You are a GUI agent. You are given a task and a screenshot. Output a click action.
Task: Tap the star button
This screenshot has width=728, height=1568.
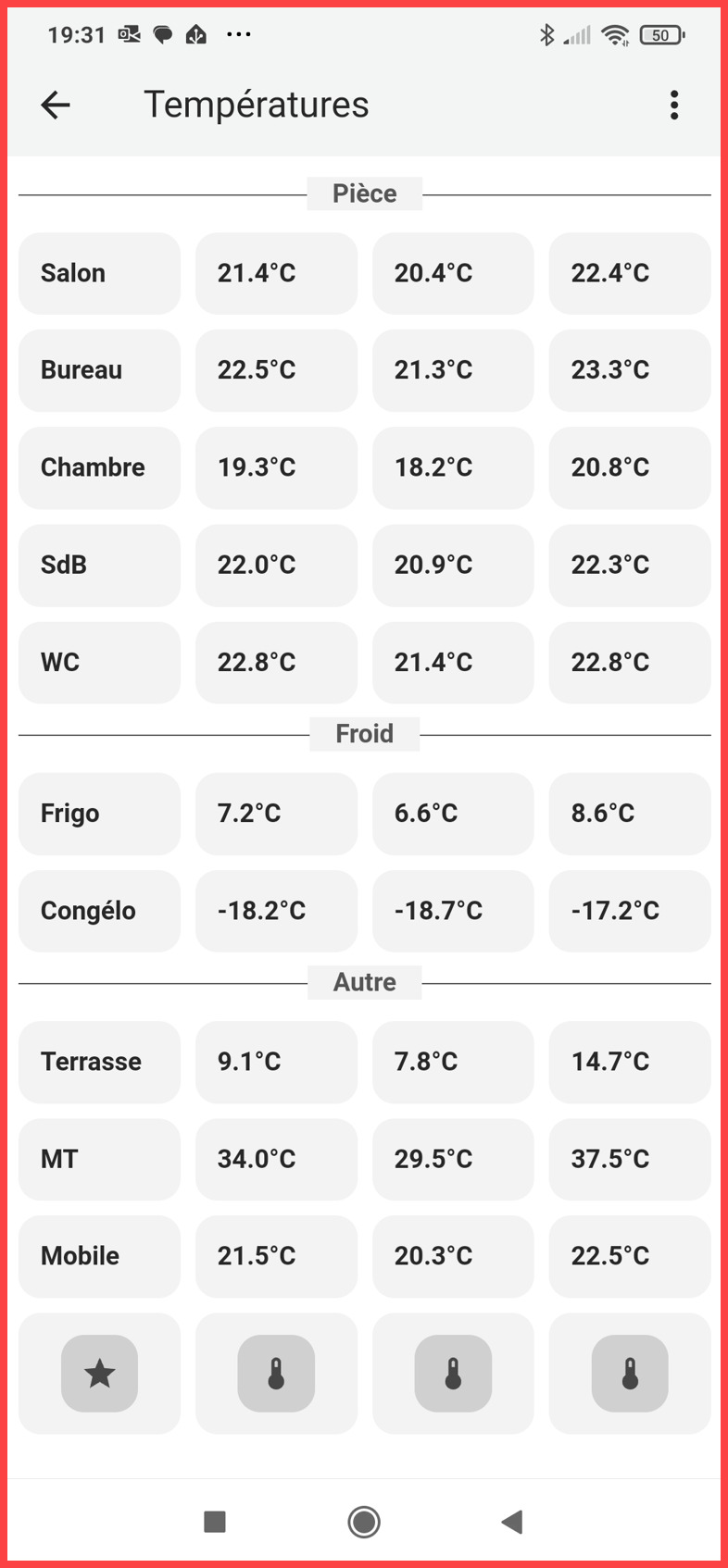click(x=100, y=1374)
